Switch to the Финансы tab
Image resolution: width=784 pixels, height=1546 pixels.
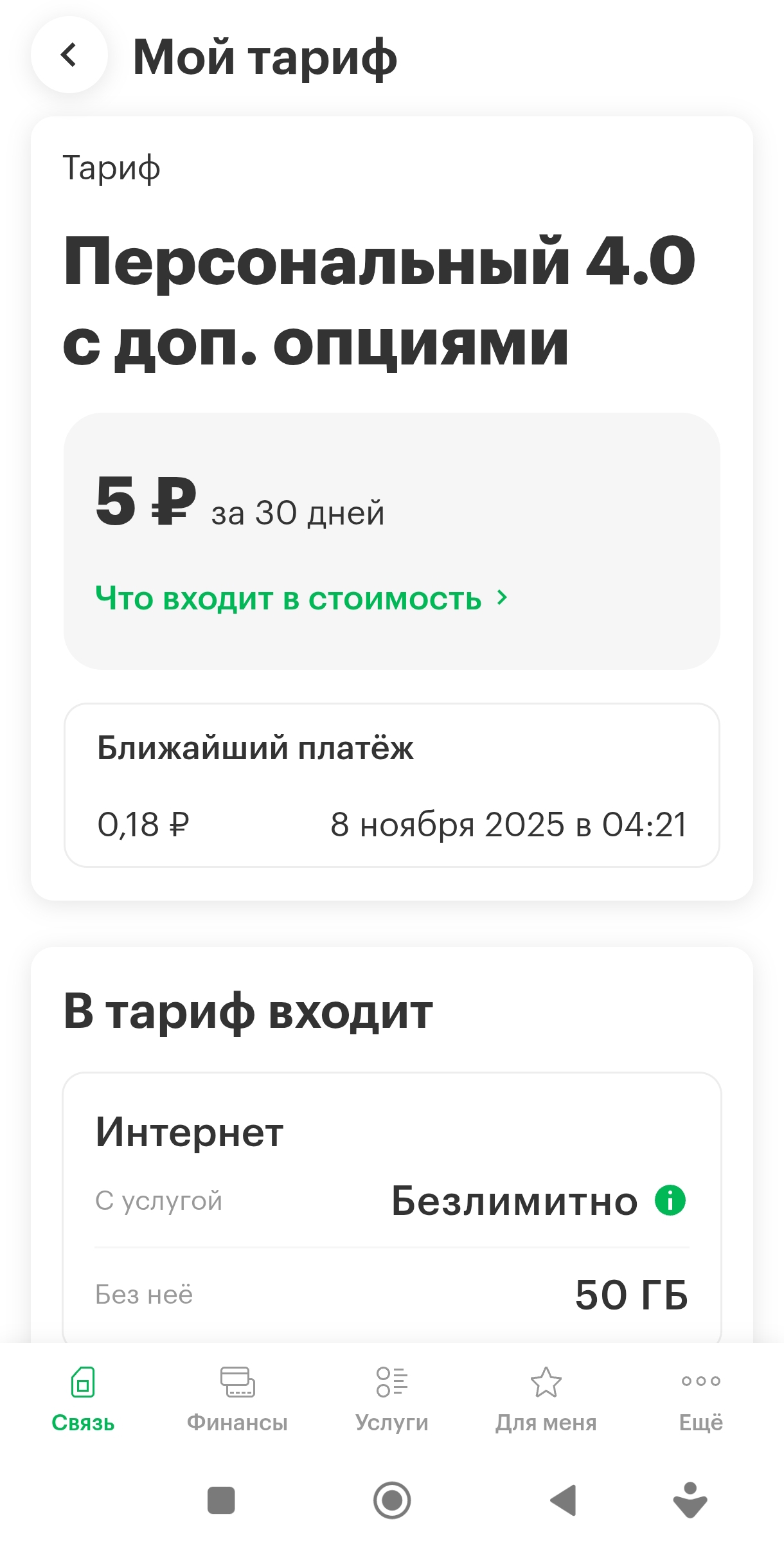coord(237,1399)
